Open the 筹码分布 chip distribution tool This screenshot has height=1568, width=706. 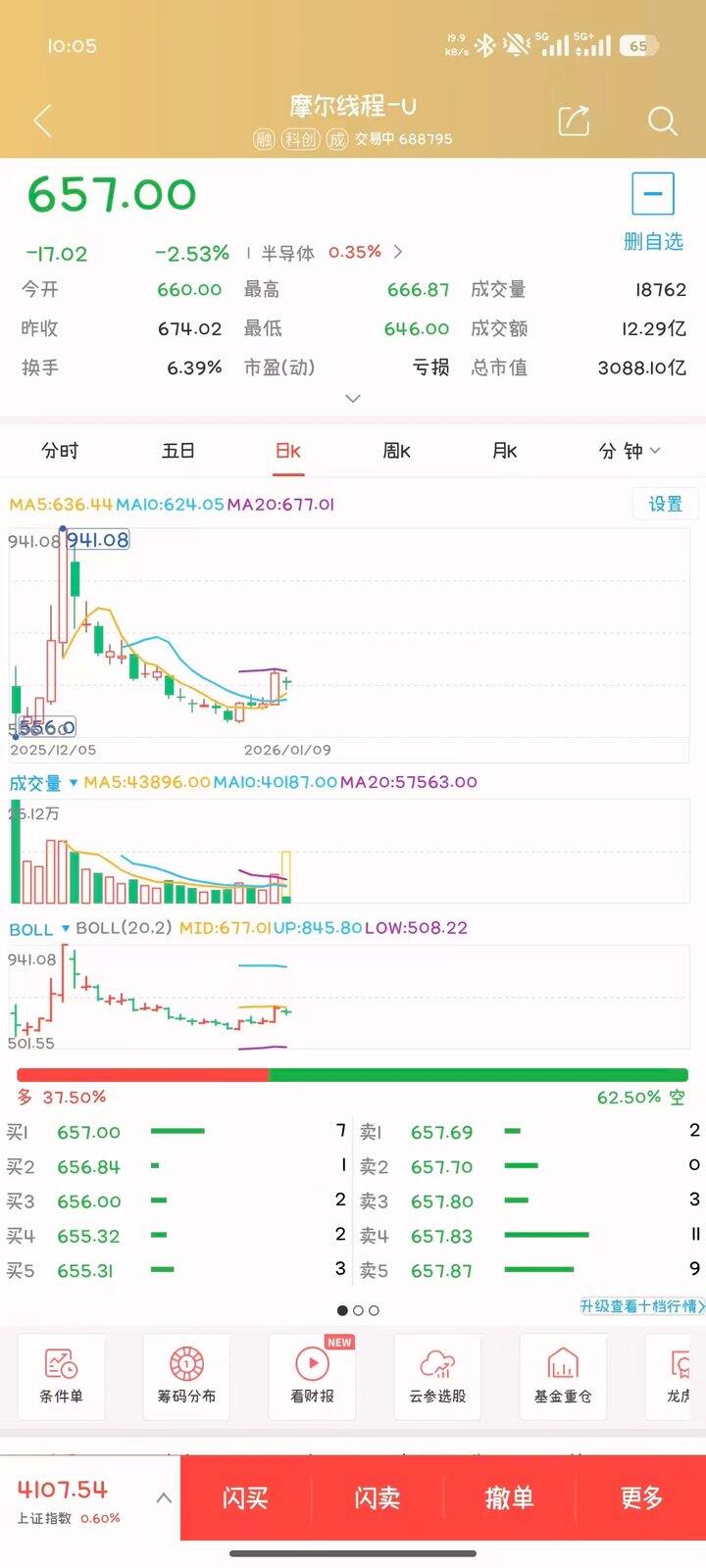[x=186, y=1376]
